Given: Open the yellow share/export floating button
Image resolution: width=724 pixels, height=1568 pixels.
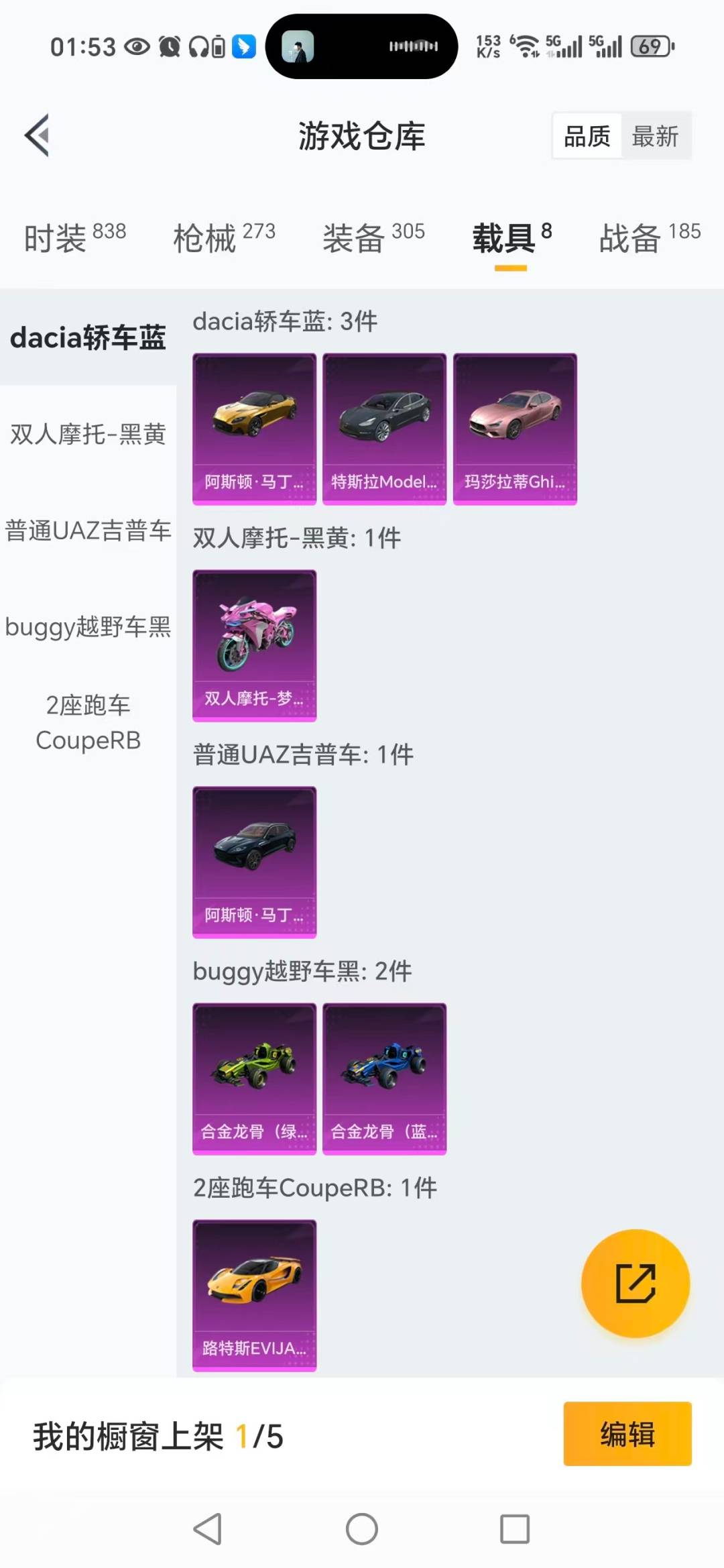Looking at the screenshot, I should tap(634, 1282).
